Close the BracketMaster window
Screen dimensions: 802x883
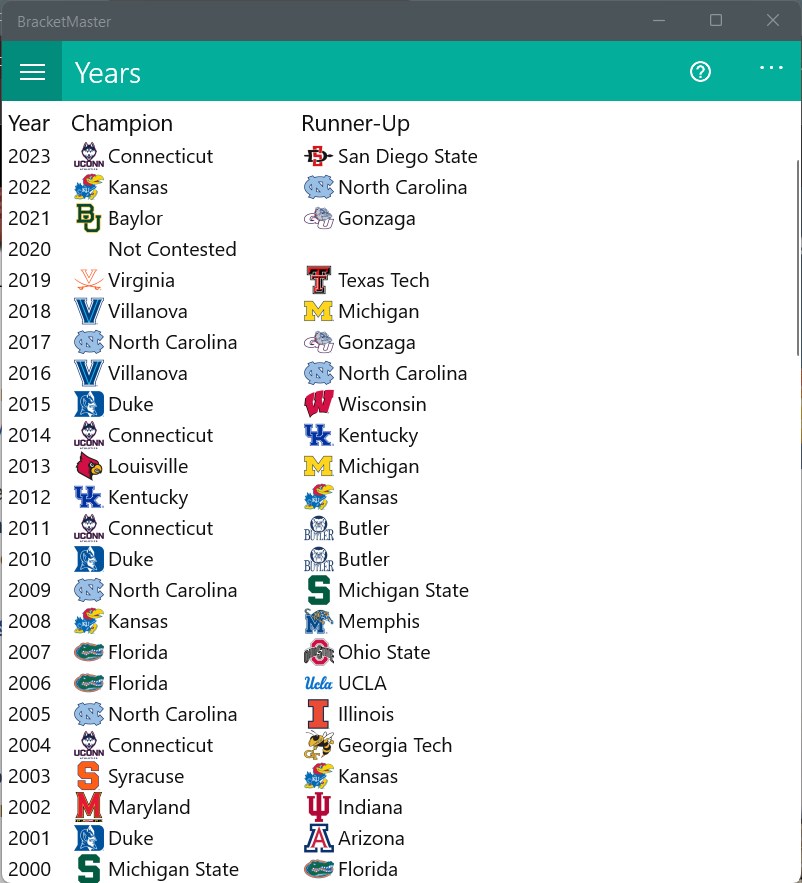click(772, 20)
